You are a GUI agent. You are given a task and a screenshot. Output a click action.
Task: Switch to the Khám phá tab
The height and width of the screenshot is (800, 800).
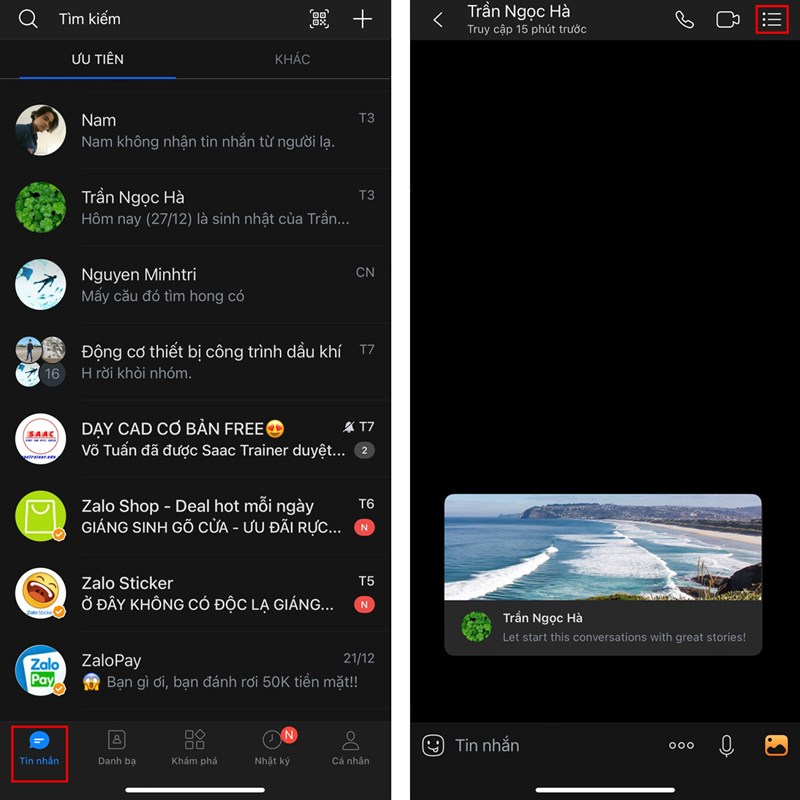pos(194,747)
